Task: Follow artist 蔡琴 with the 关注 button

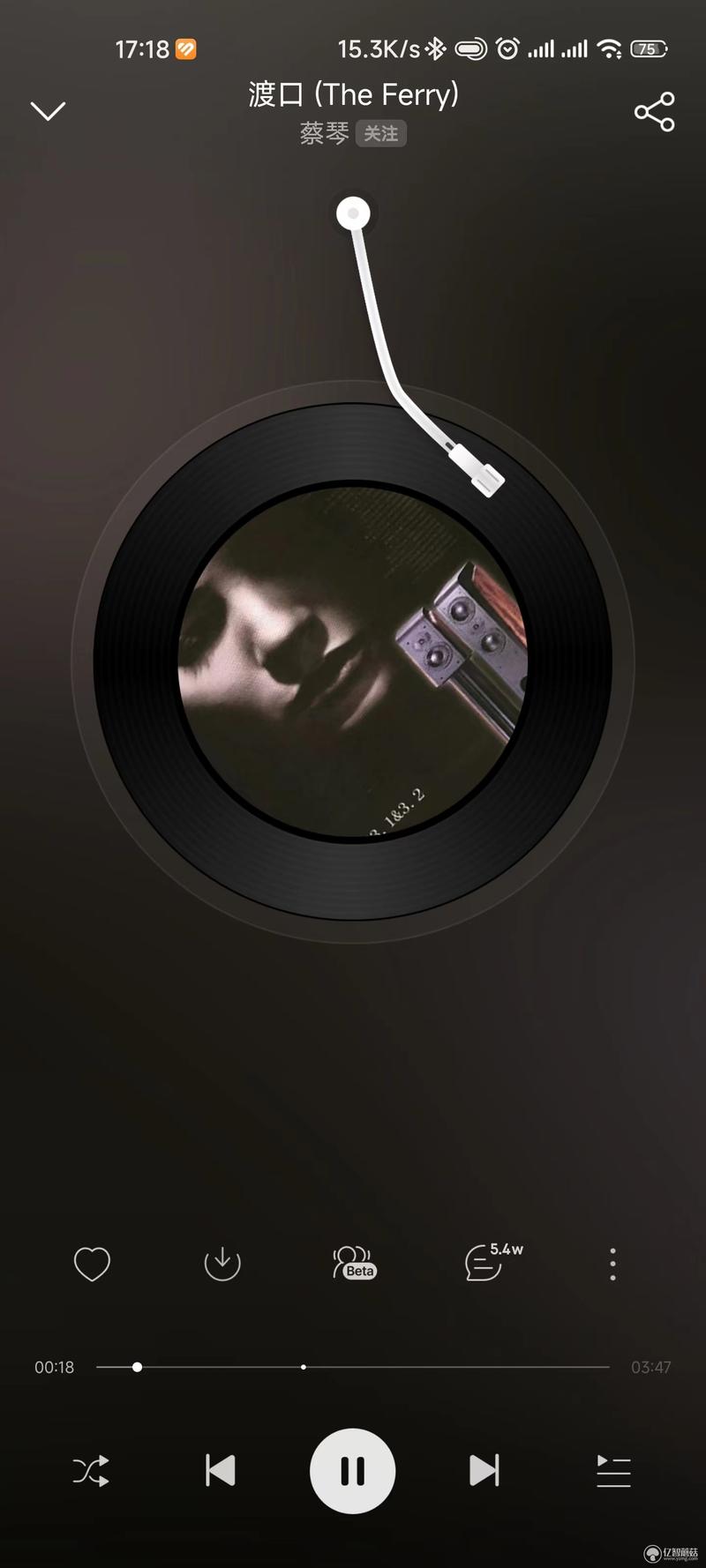Action: 380,133
